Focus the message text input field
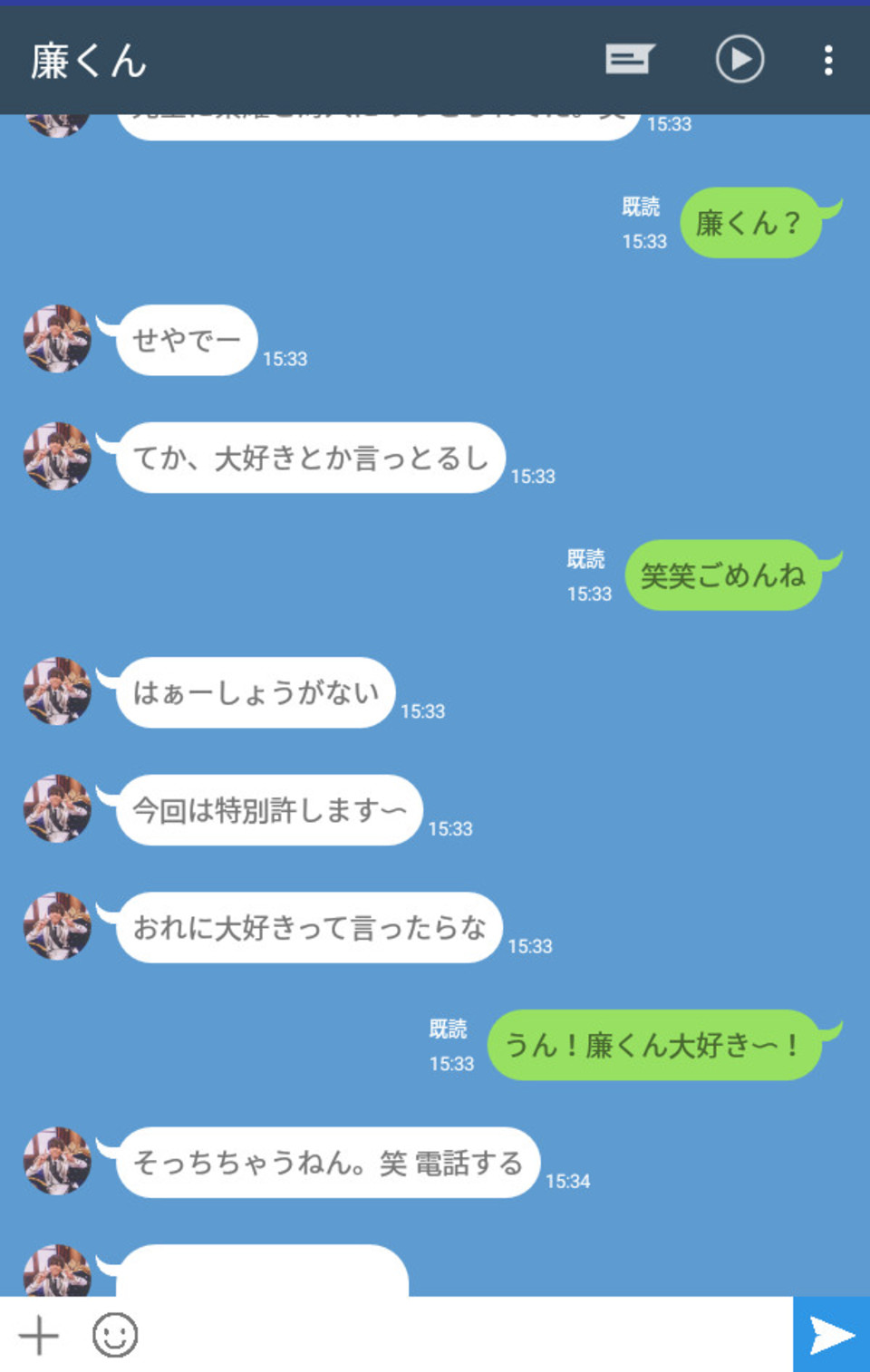870x1372 pixels. coord(462,1335)
